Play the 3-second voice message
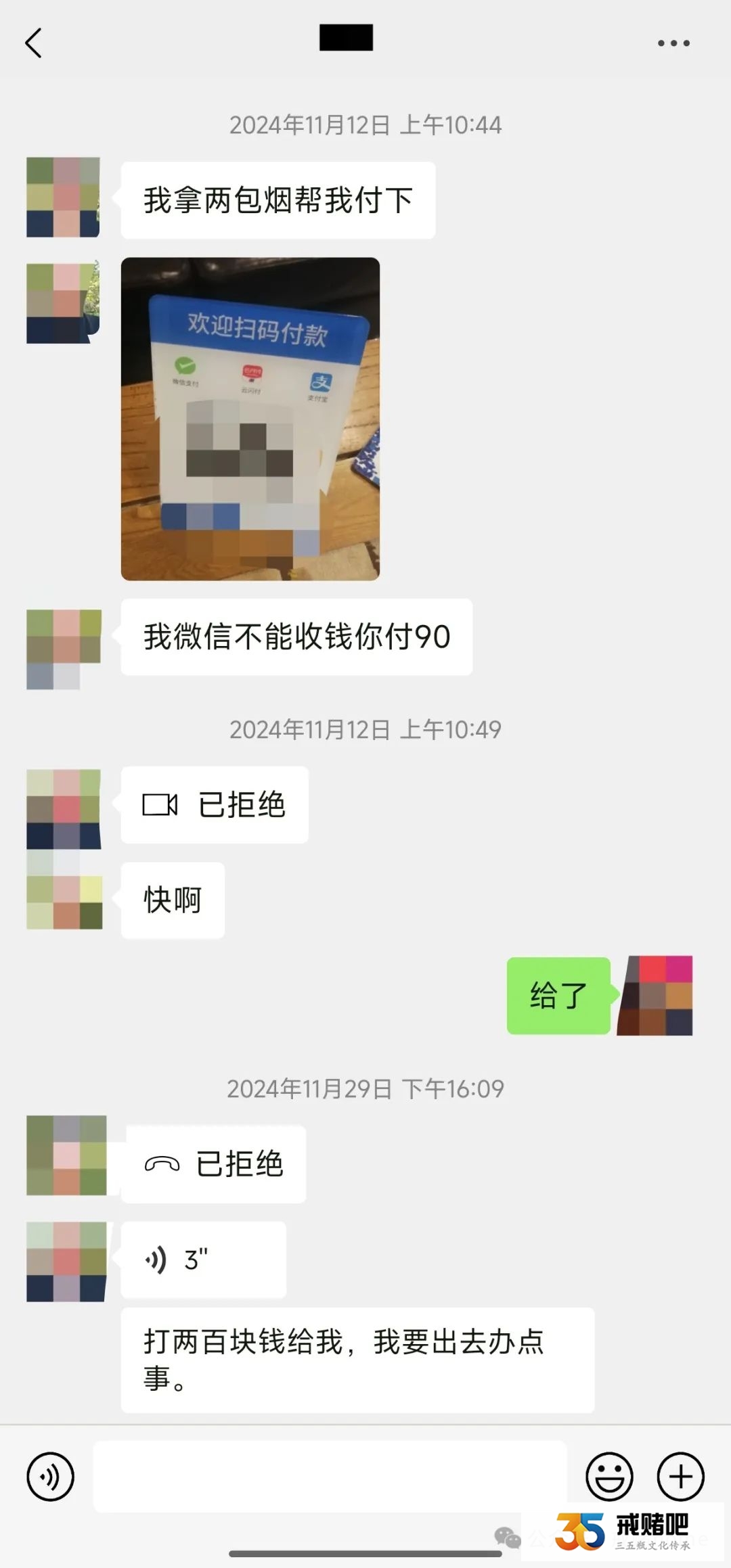This screenshot has height=1568, width=731. pos(203,1260)
